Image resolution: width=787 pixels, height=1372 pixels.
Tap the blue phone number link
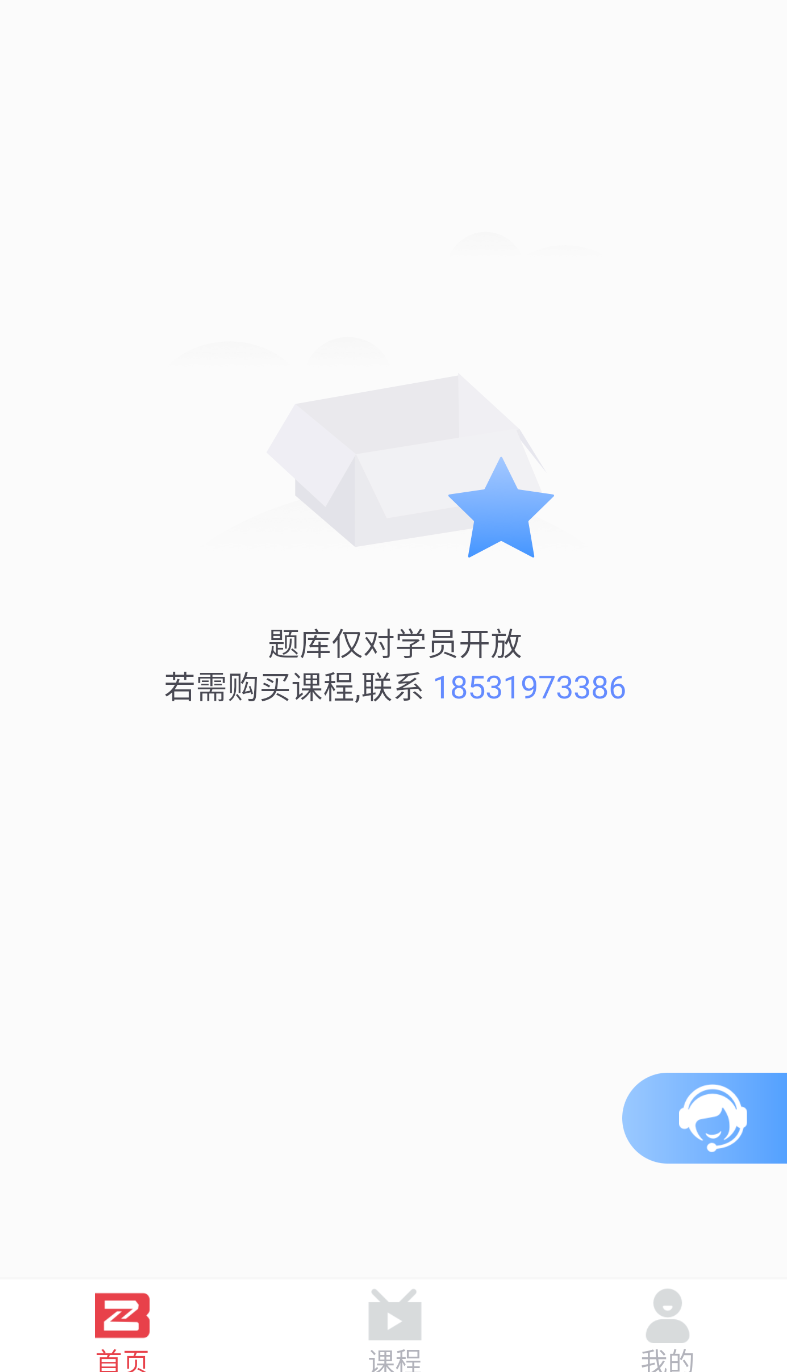click(x=530, y=687)
